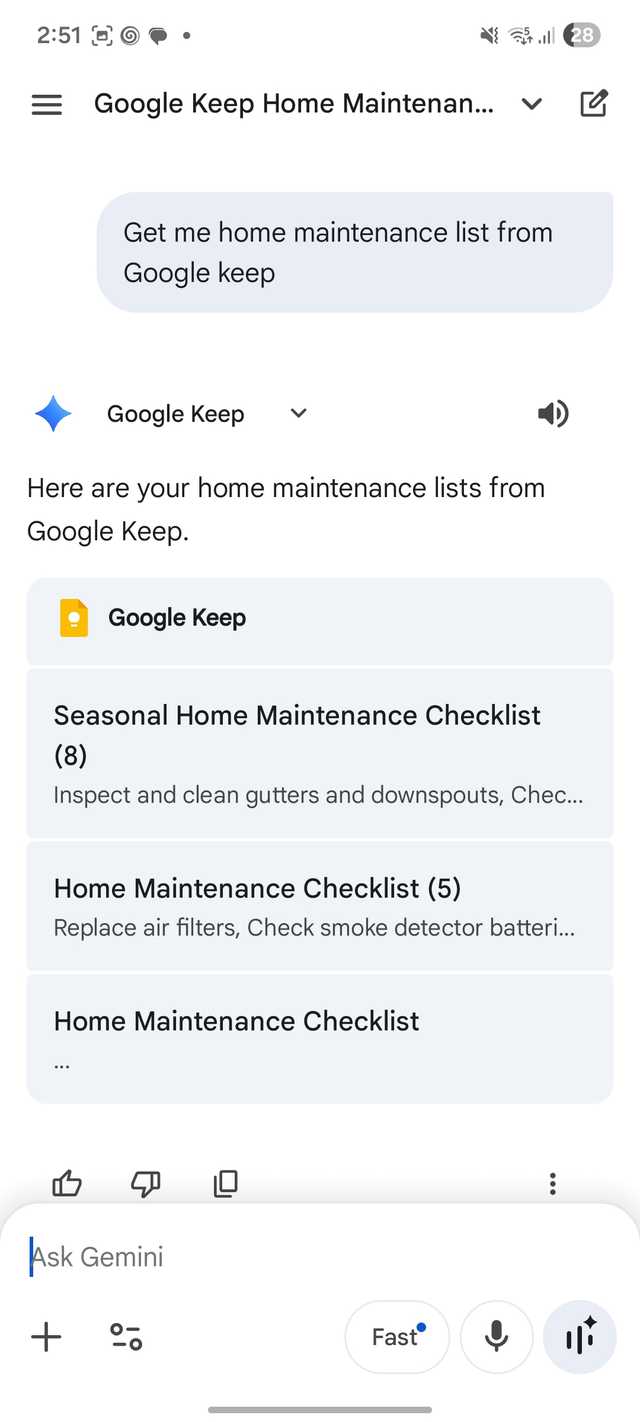
Task: Open the Google Keep header card
Action: 319,619
